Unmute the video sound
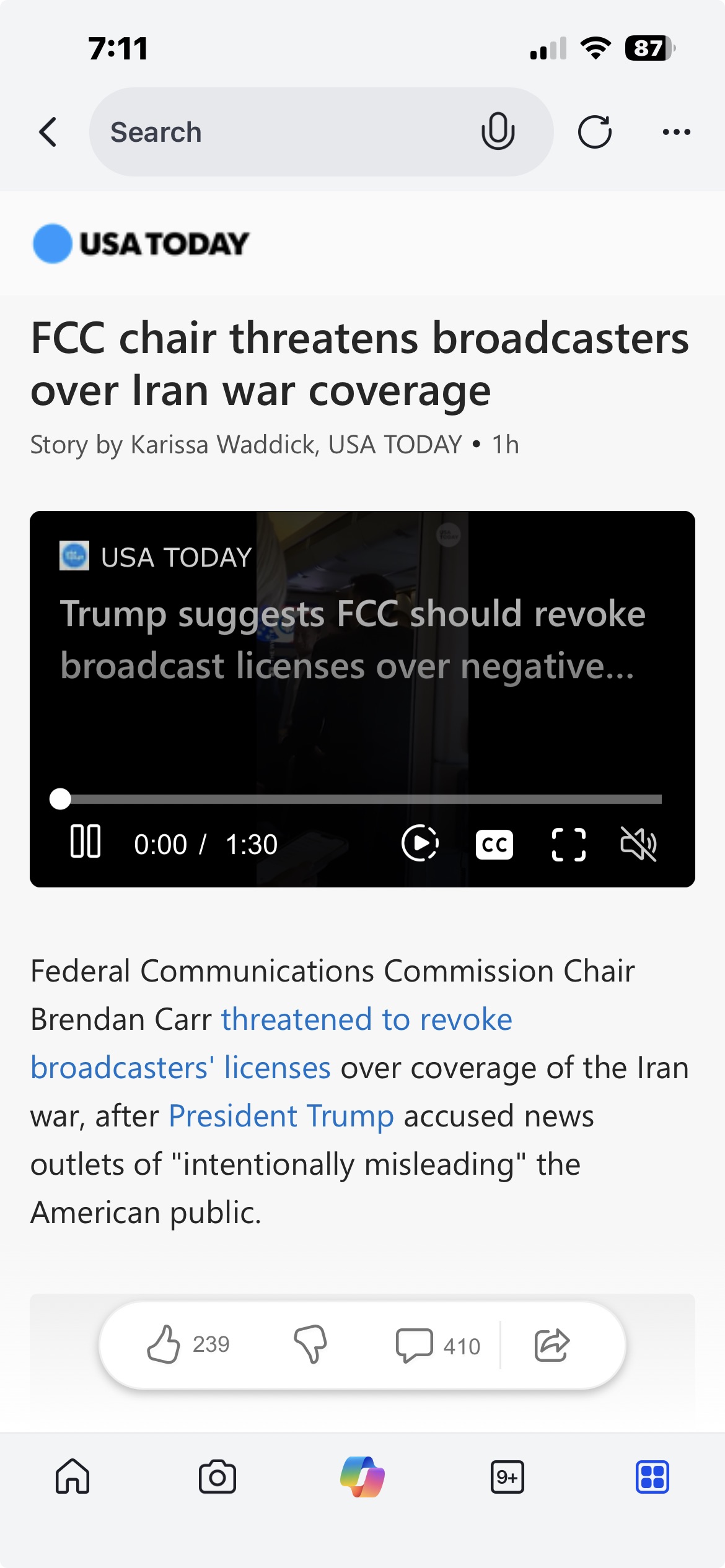725x1568 pixels. 638,844
